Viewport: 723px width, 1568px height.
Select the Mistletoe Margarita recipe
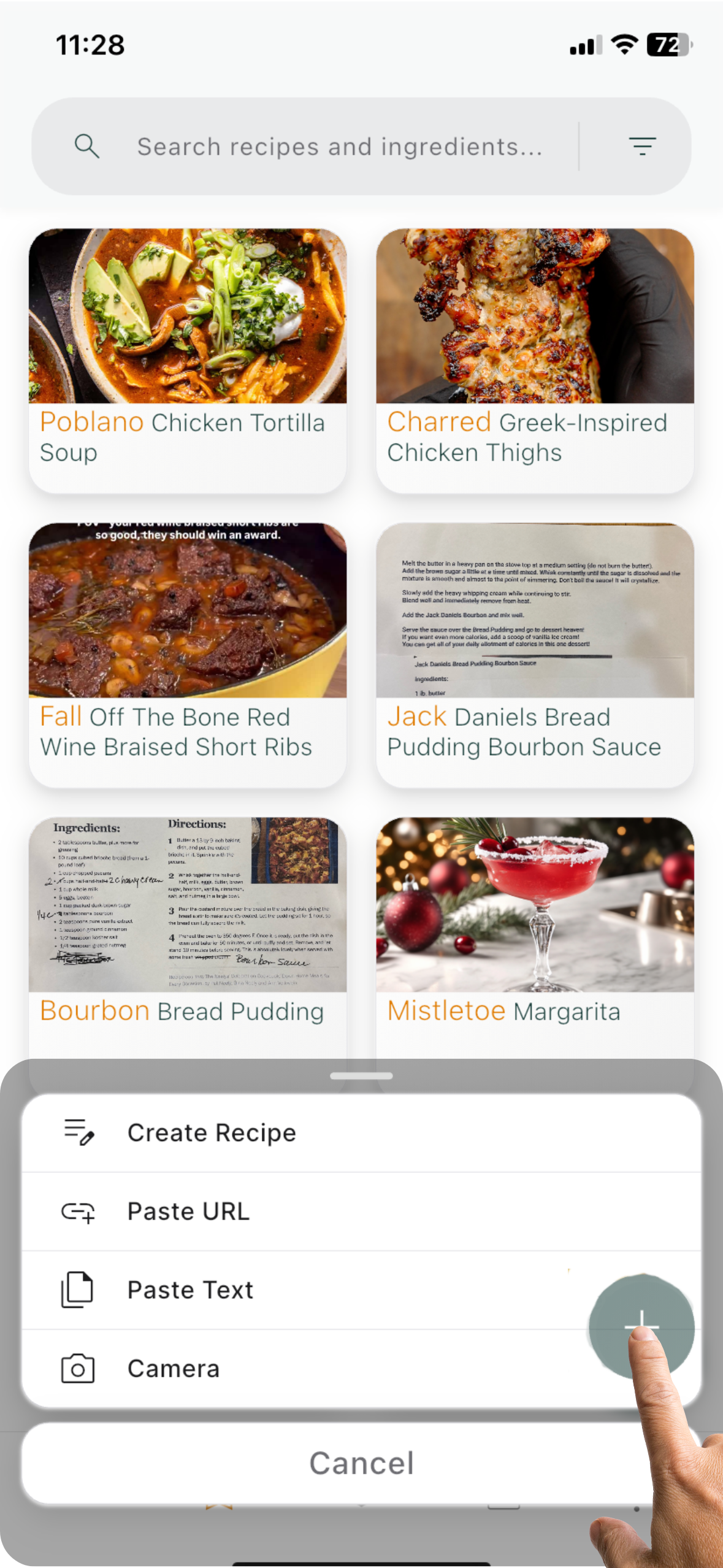pos(535,932)
